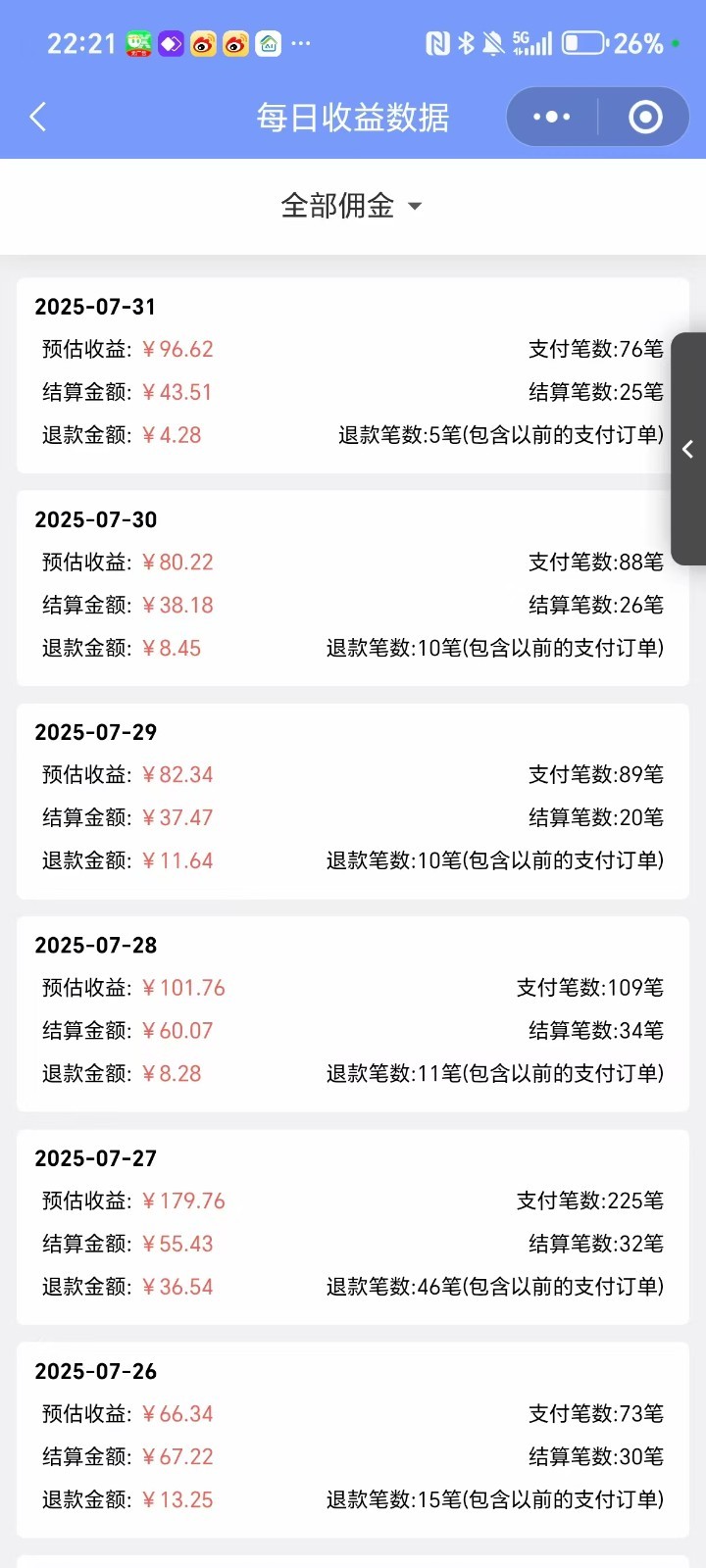Expand the 全部佣金 commission filter dropdown
706x1568 pixels.
351,206
